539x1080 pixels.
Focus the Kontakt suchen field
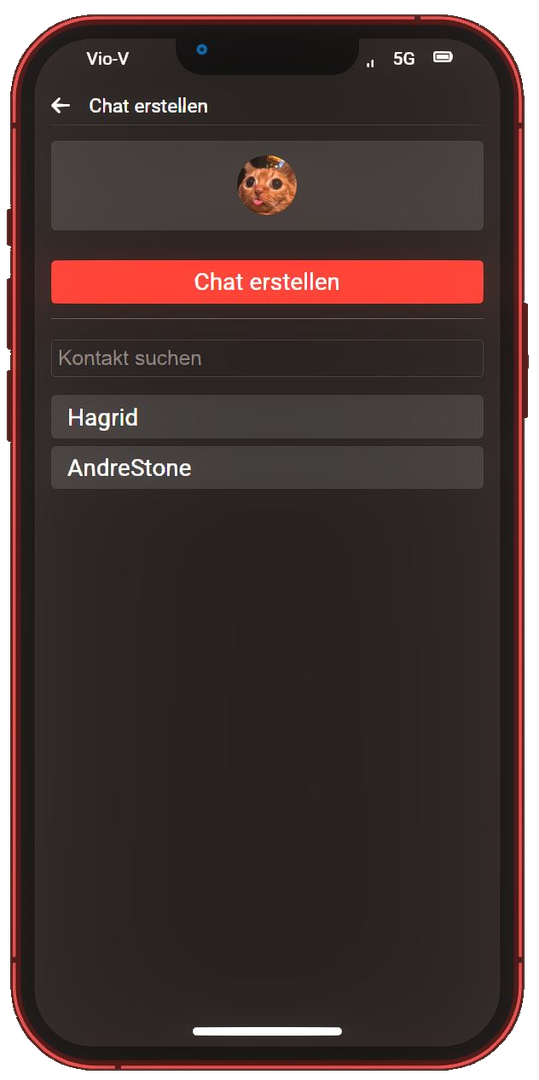pos(267,358)
